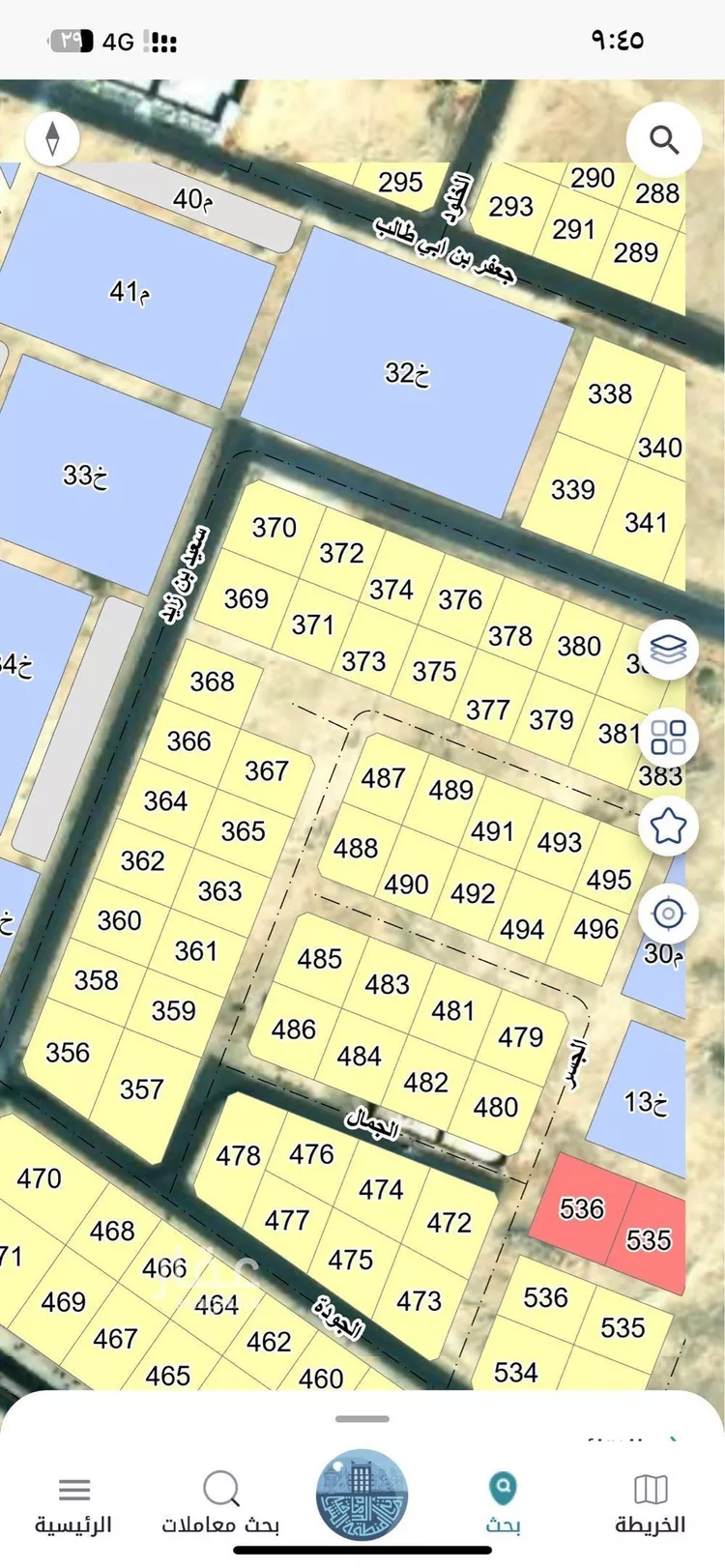Open the map search magnifier button
The width and height of the screenshot is (725, 1568).
click(x=663, y=140)
